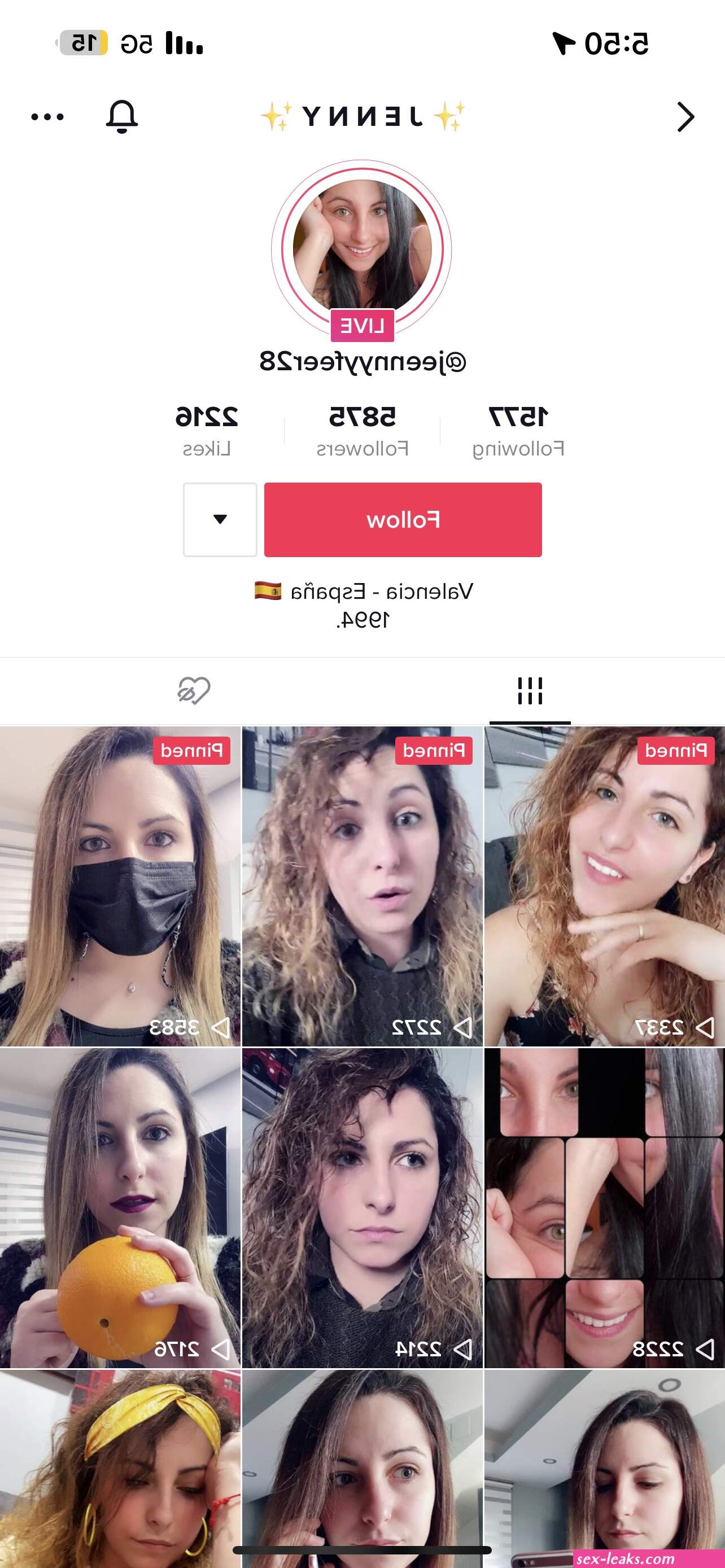
Task: Follow the jeennyyfeer28 account
Action: click(x=403, y=520)
